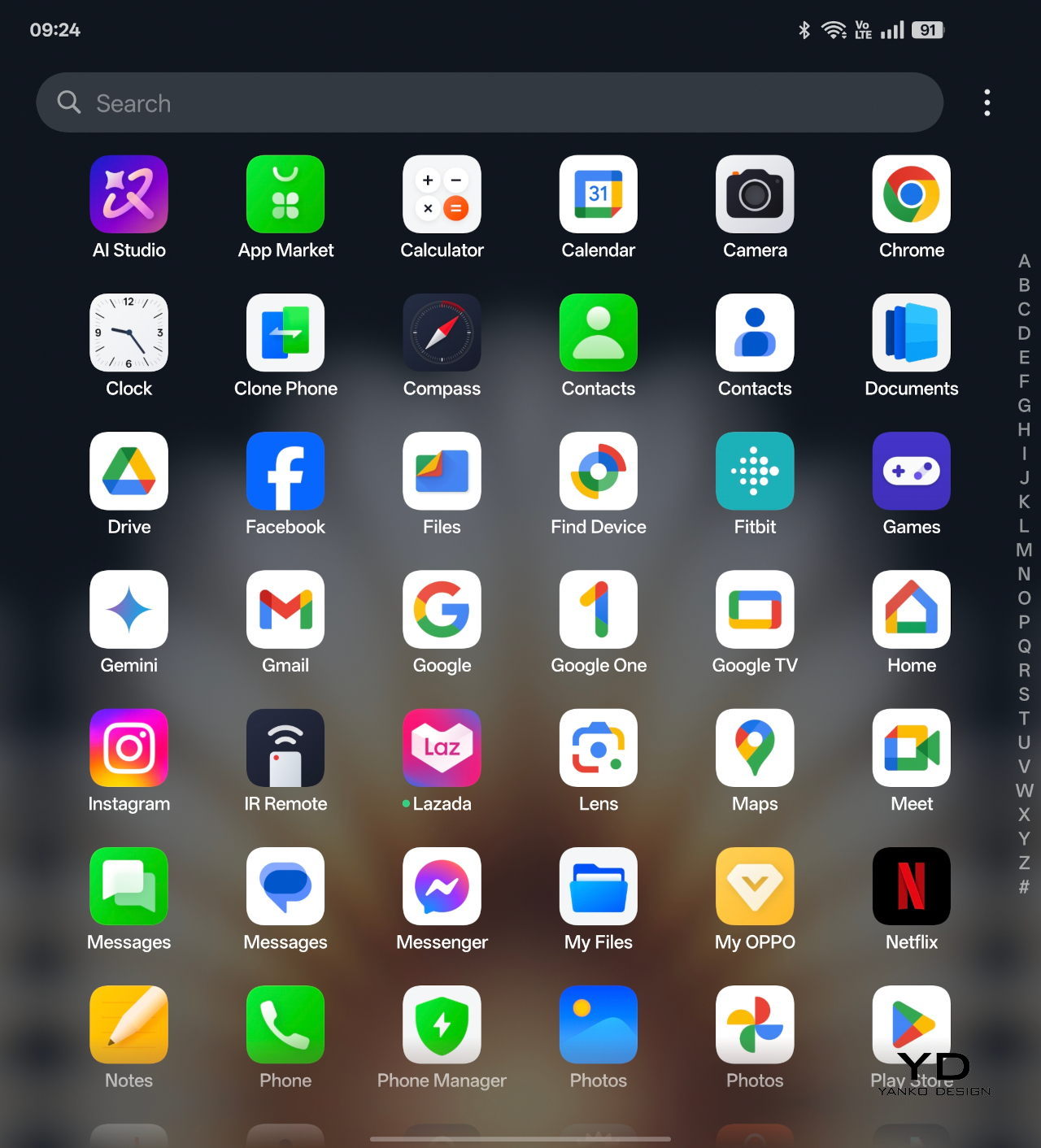Open the IR Remote app
The height and width of the screenshot is (1148, 1041).
coord(285,747)
